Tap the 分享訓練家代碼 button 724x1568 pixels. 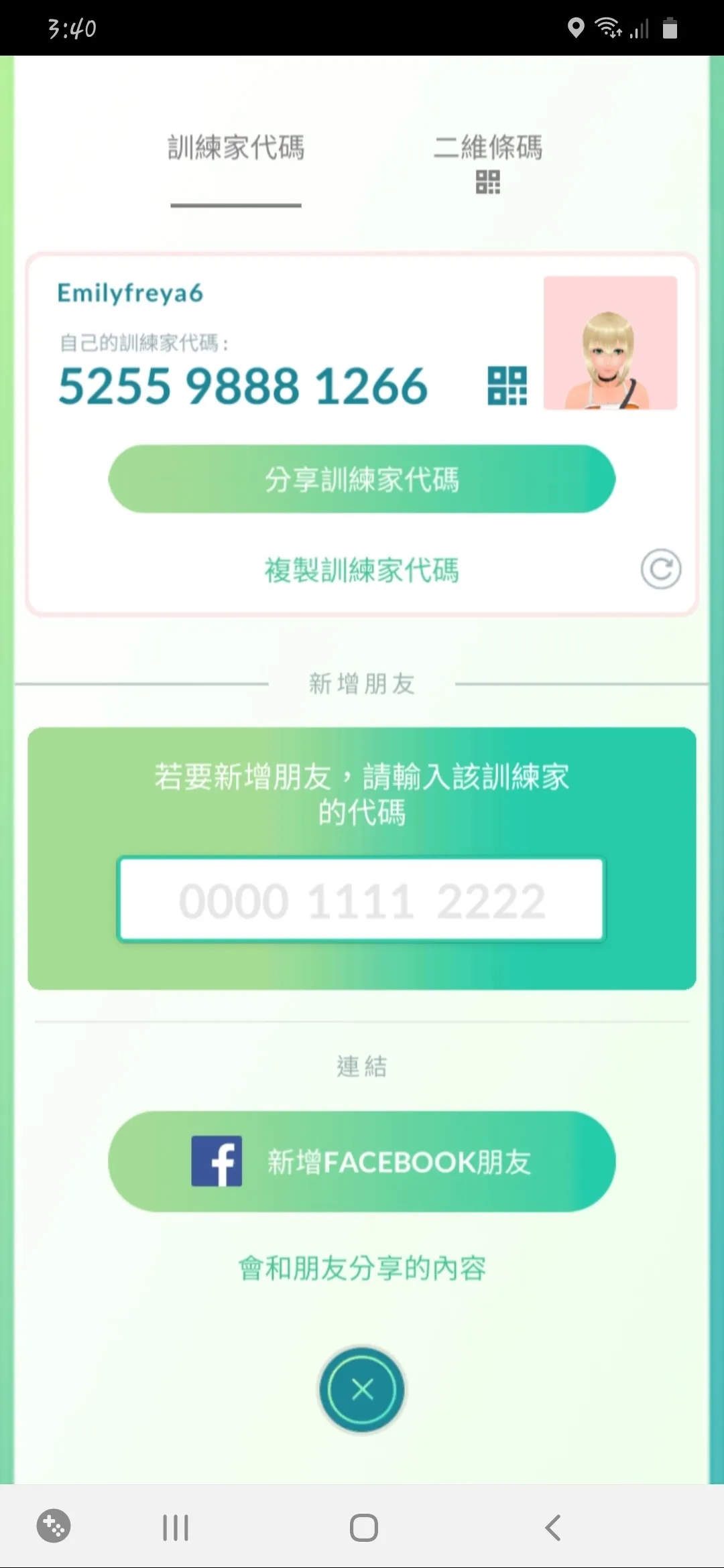362,479
